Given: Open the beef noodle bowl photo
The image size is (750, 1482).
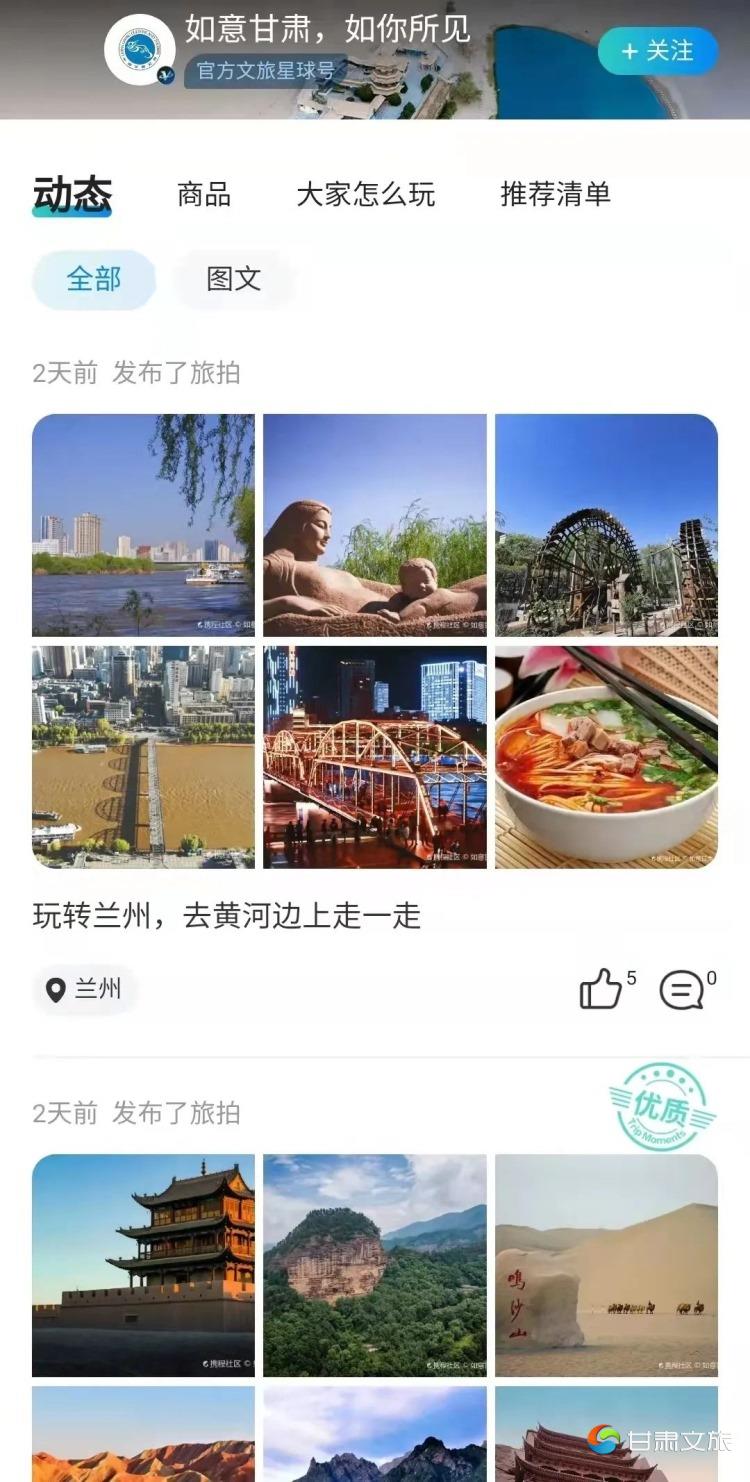Looking at the screenshot, I should 607,757.
